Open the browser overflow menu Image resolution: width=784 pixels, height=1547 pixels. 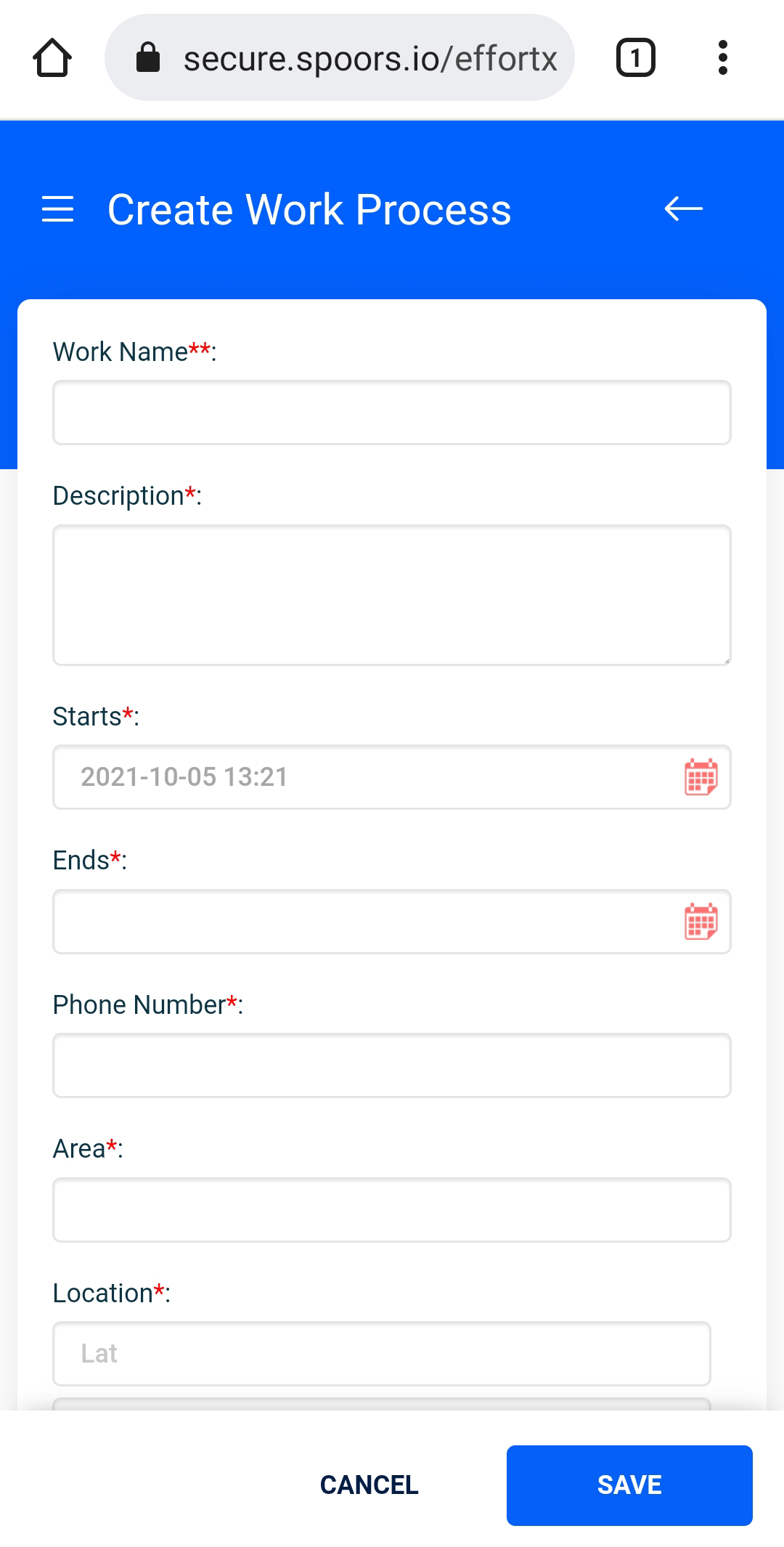pyautogui.click(x=722, y=58)
